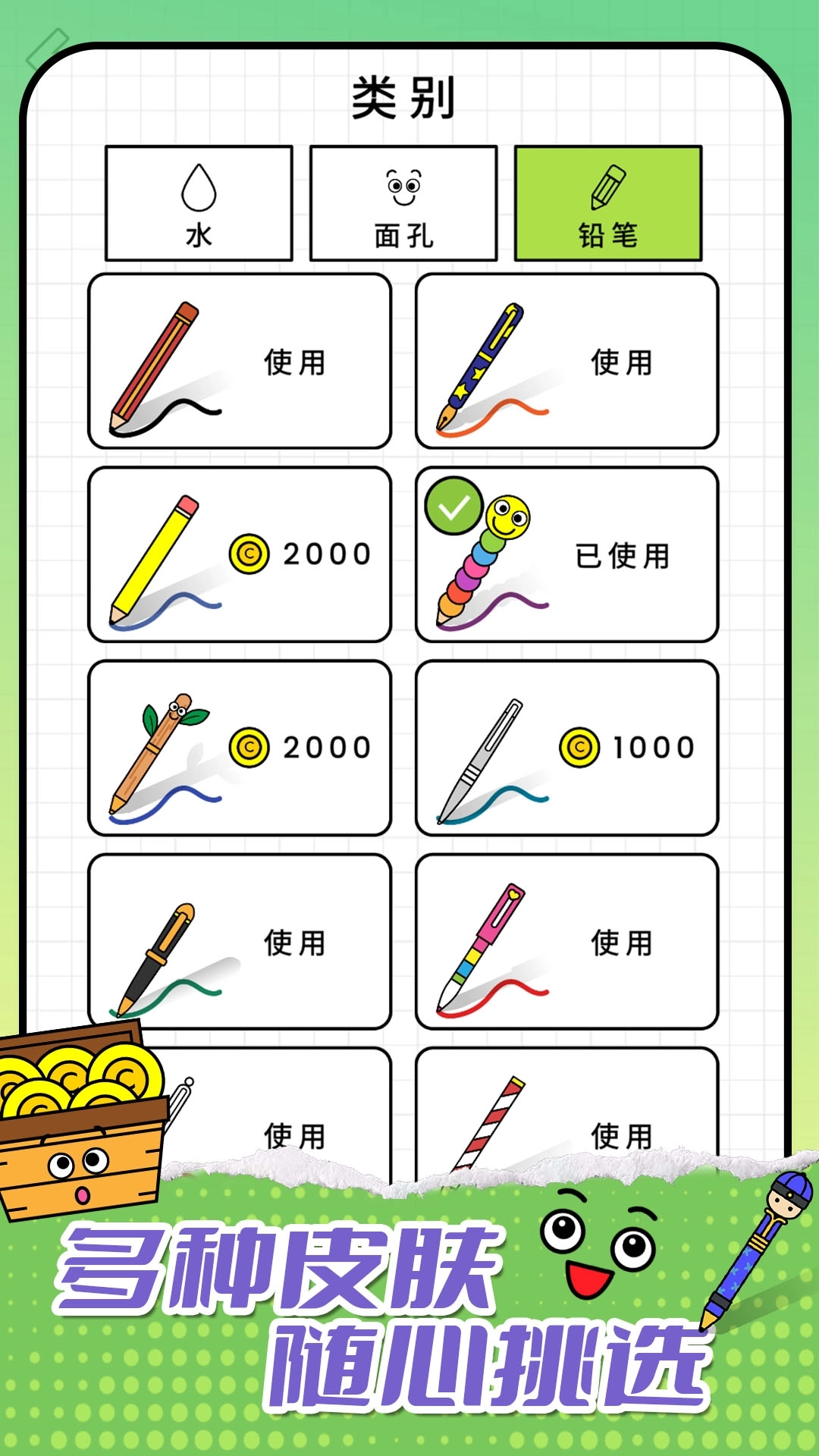
Task: Switch to the 水 category tab
Action: coord(199,201)
